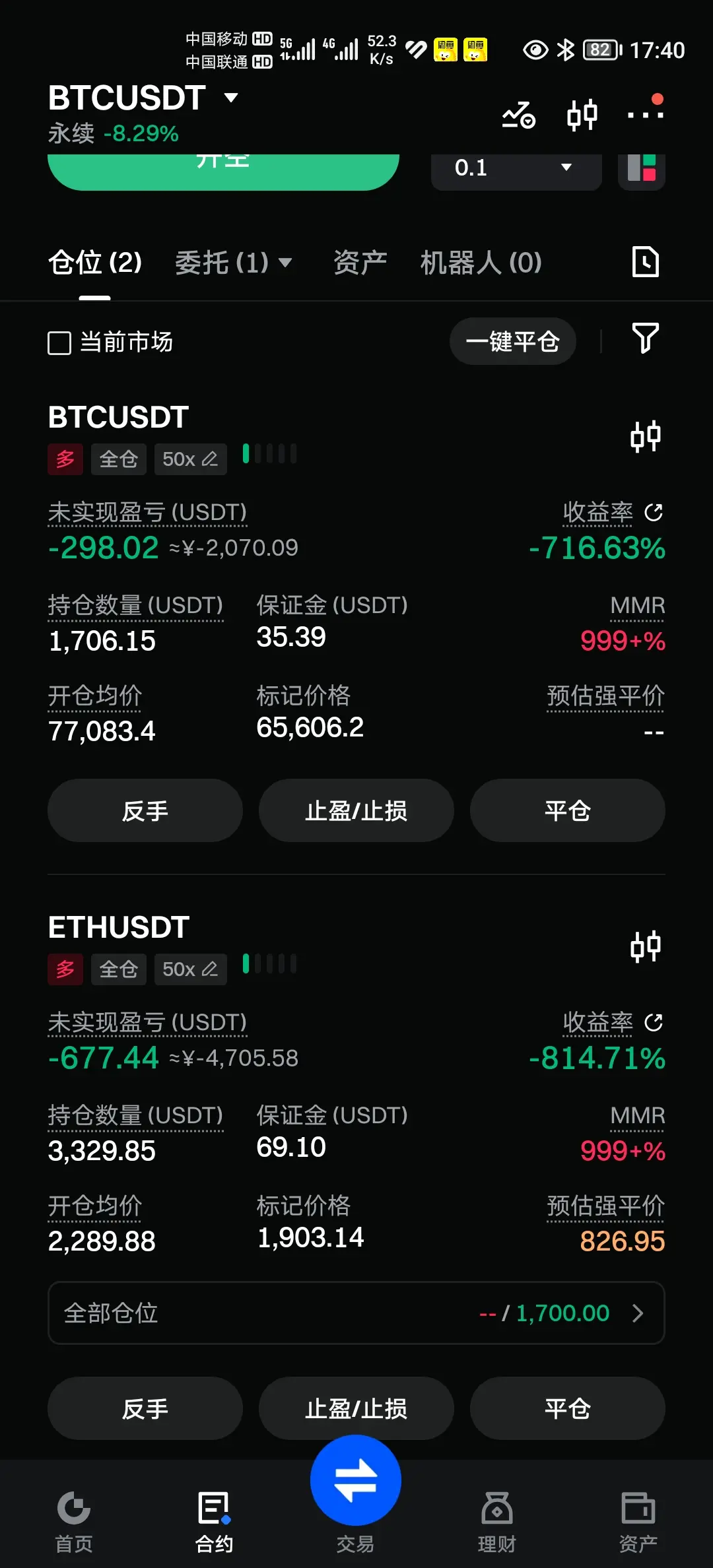This screenshot has height=1568, width=713.
Task: Open the positions filter funnel
Action: click(645, 338)
